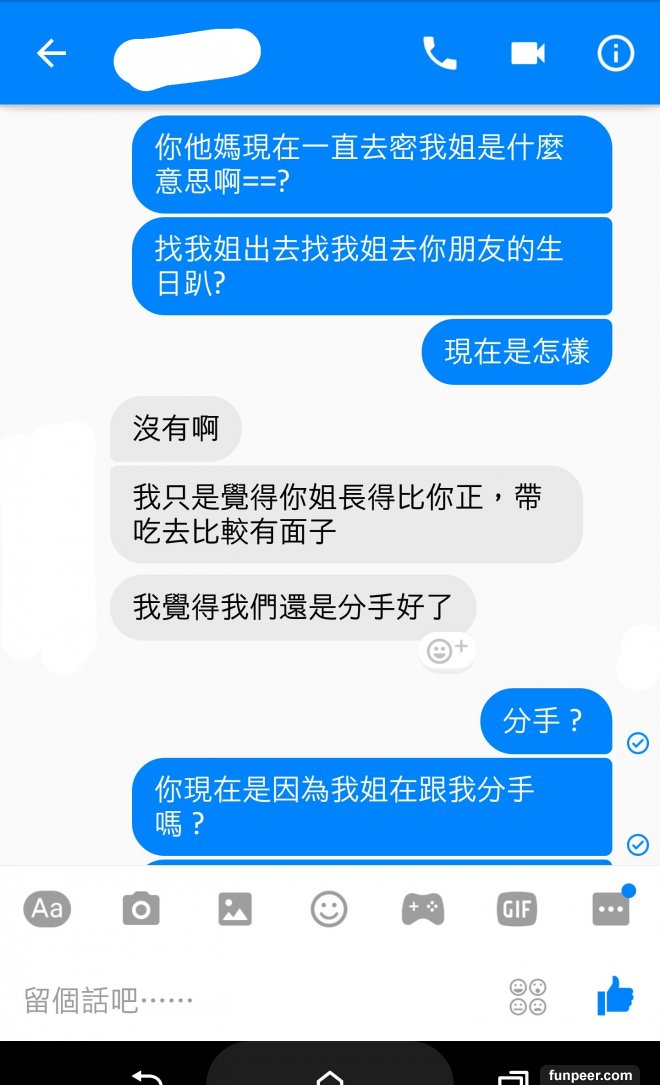
Task: Open conversation info details
Action: coord(615,54)
